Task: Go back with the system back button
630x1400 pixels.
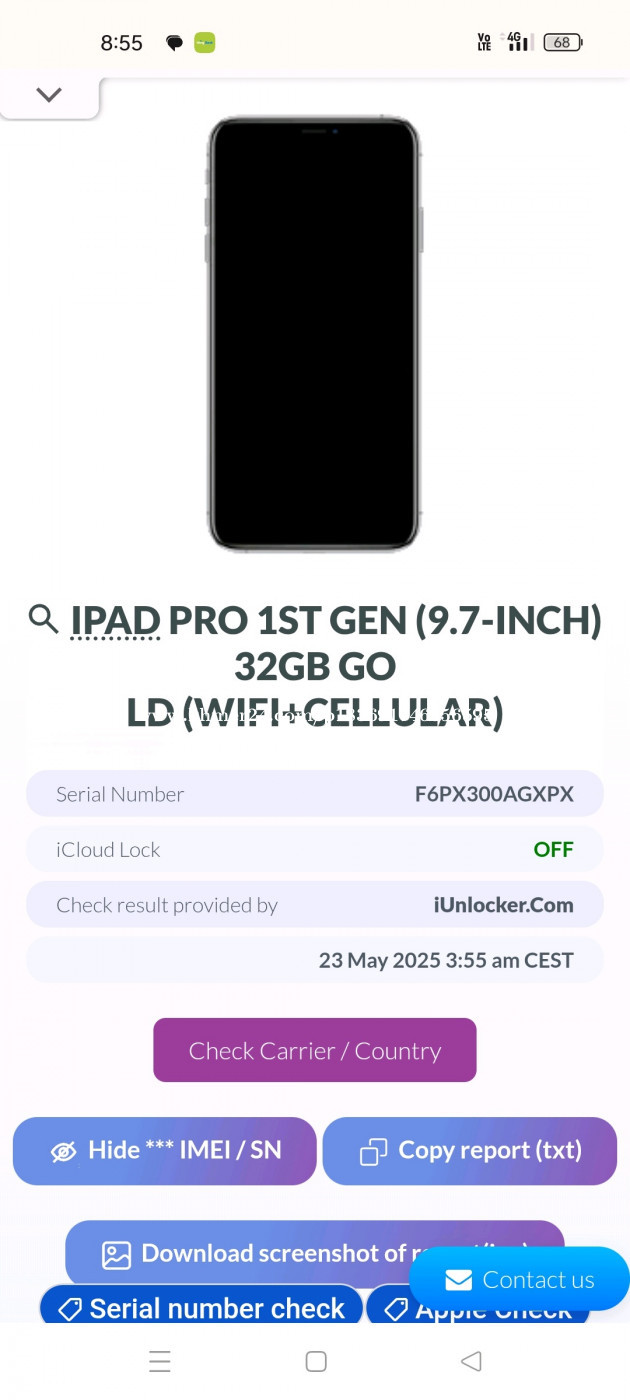Action: click(471, 1361)
